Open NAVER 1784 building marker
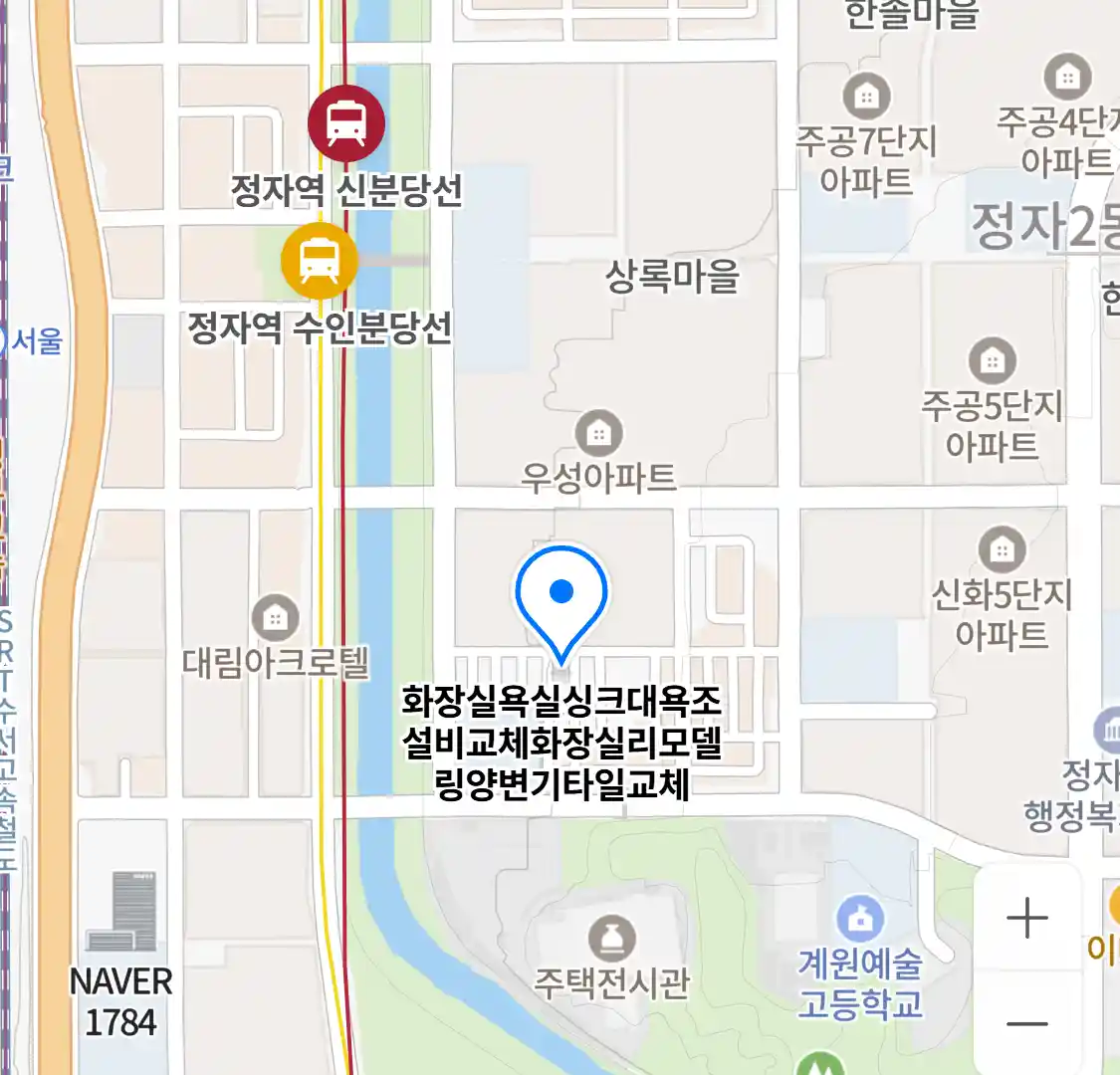 pyautogui.click(x=121, y=911)
